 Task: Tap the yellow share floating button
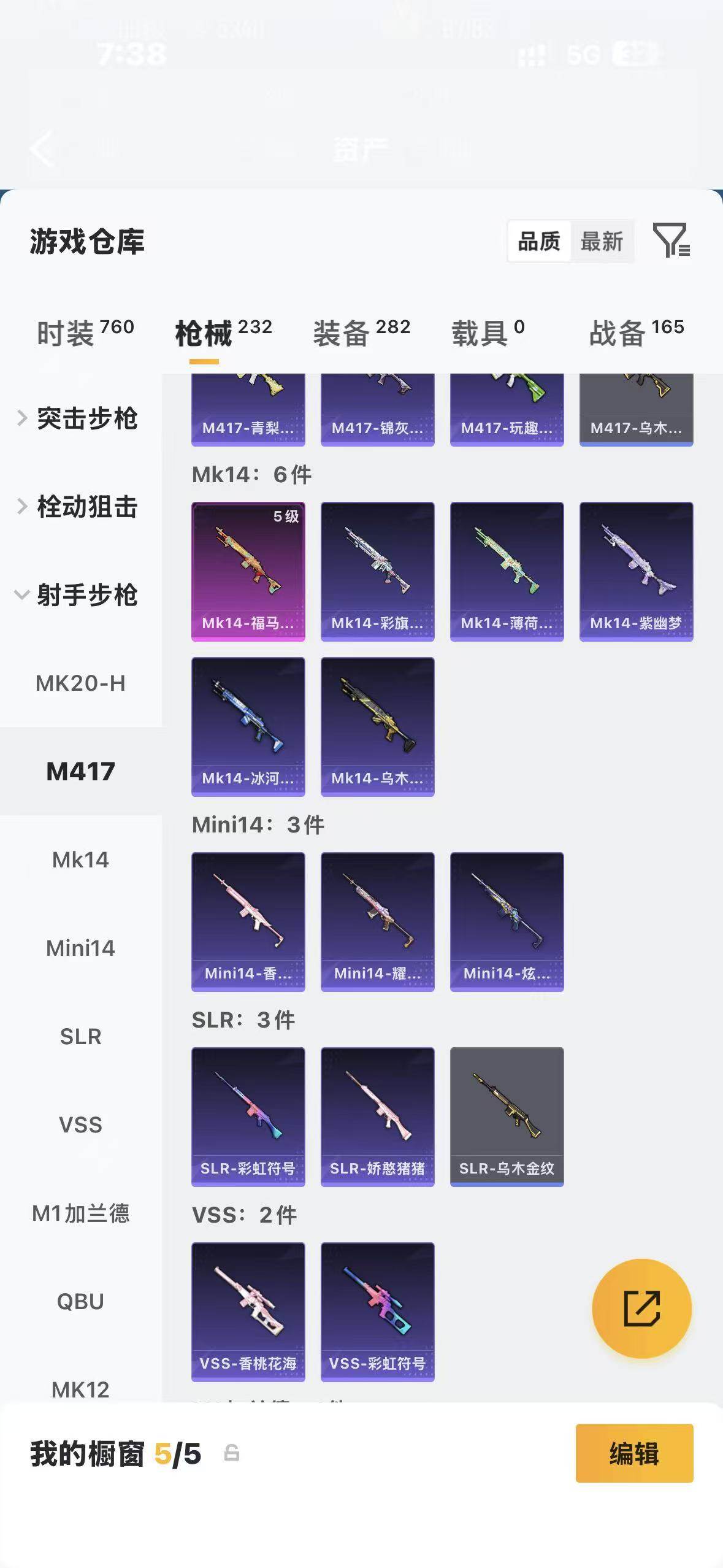(641, 1309)
